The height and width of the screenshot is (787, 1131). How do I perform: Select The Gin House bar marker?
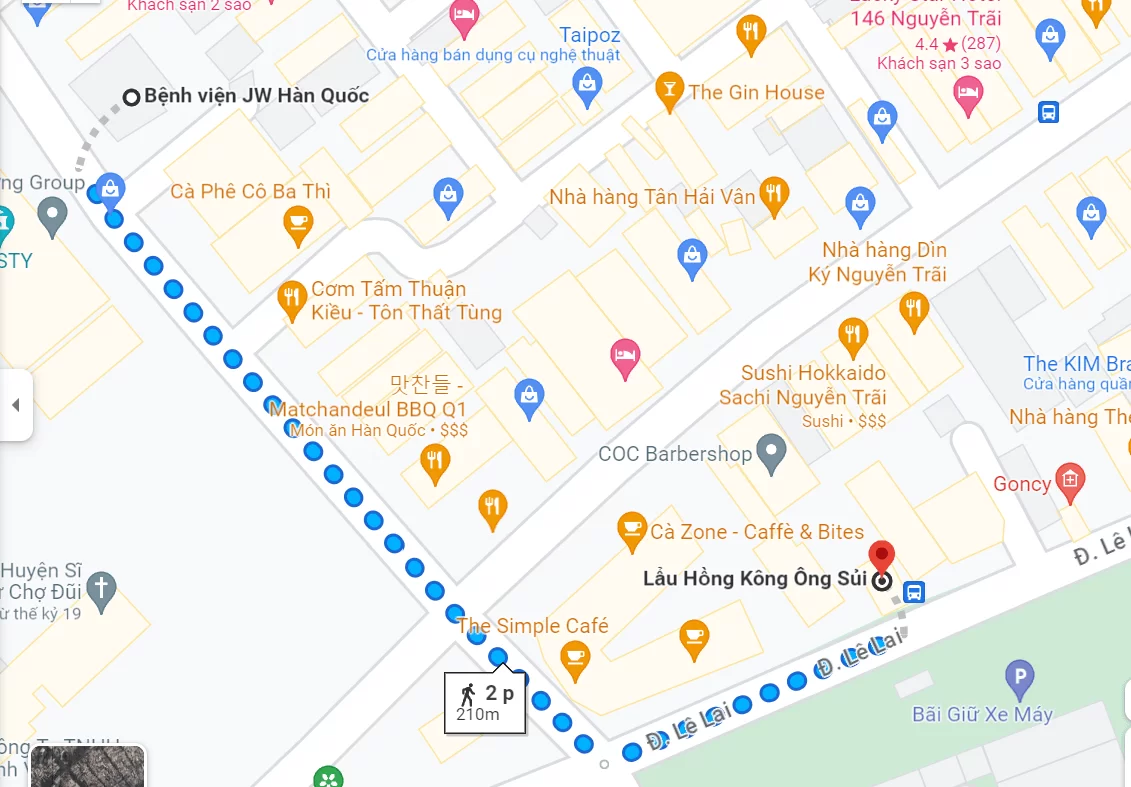tap(667, 92)
